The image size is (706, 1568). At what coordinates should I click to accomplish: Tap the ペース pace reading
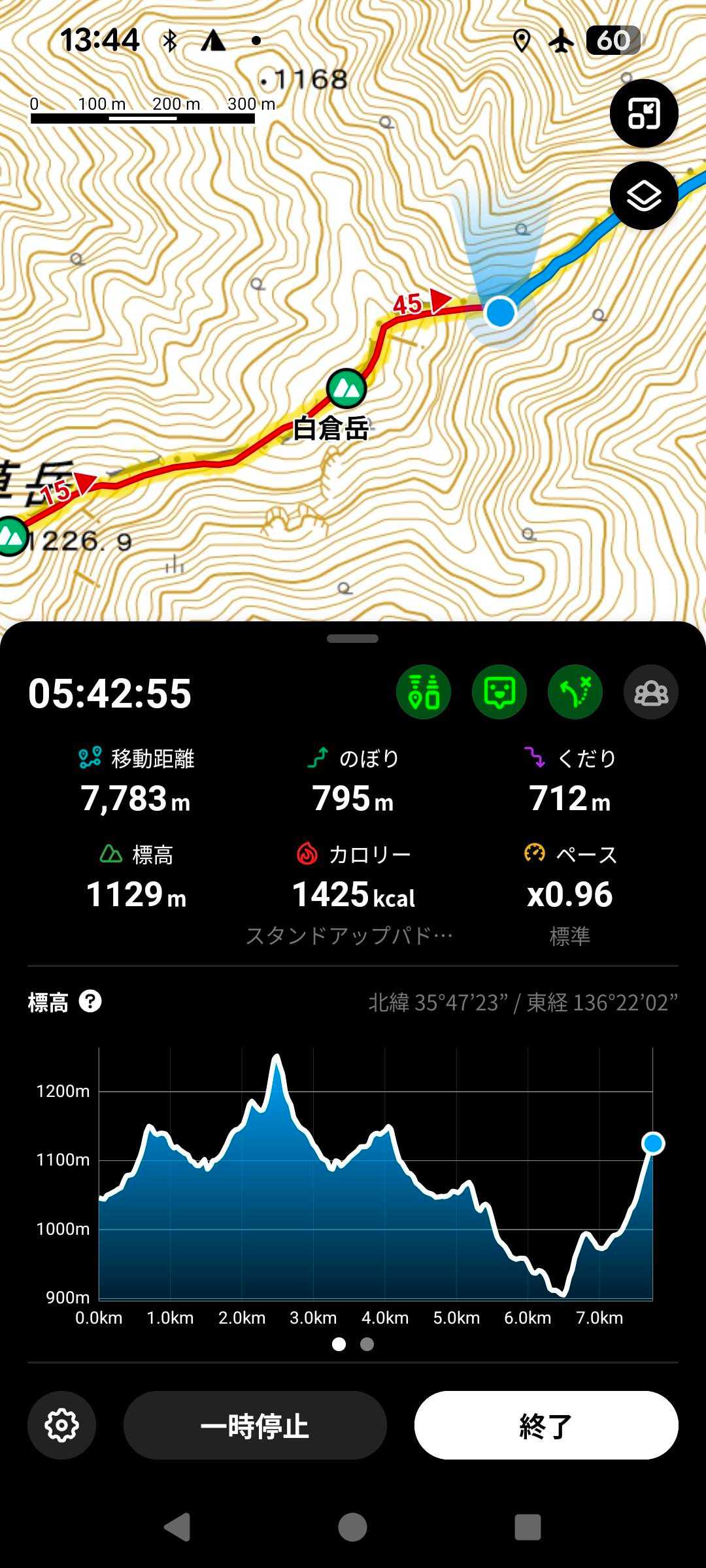(569, 894)
